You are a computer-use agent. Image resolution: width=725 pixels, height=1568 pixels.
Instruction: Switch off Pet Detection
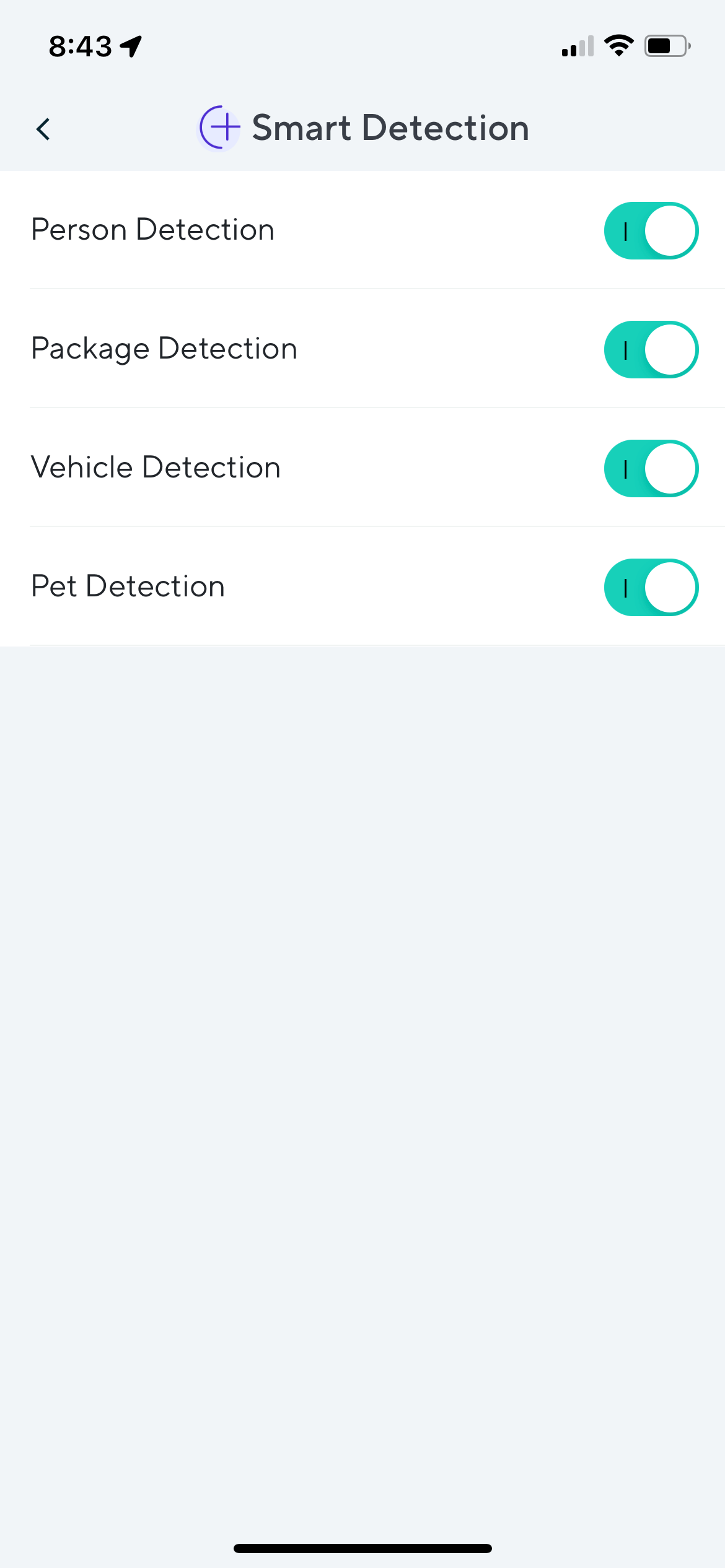651,588
